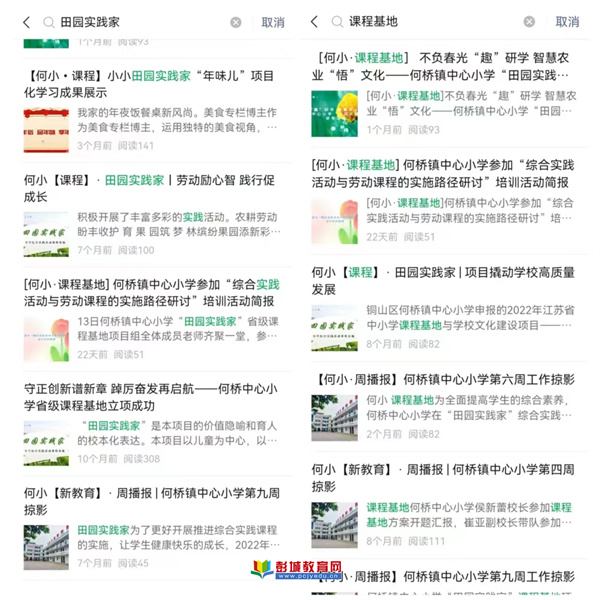Open 项目撬动学校高质量发展 article
Viewport: 600px width, 600px height.
click(447, 280)
